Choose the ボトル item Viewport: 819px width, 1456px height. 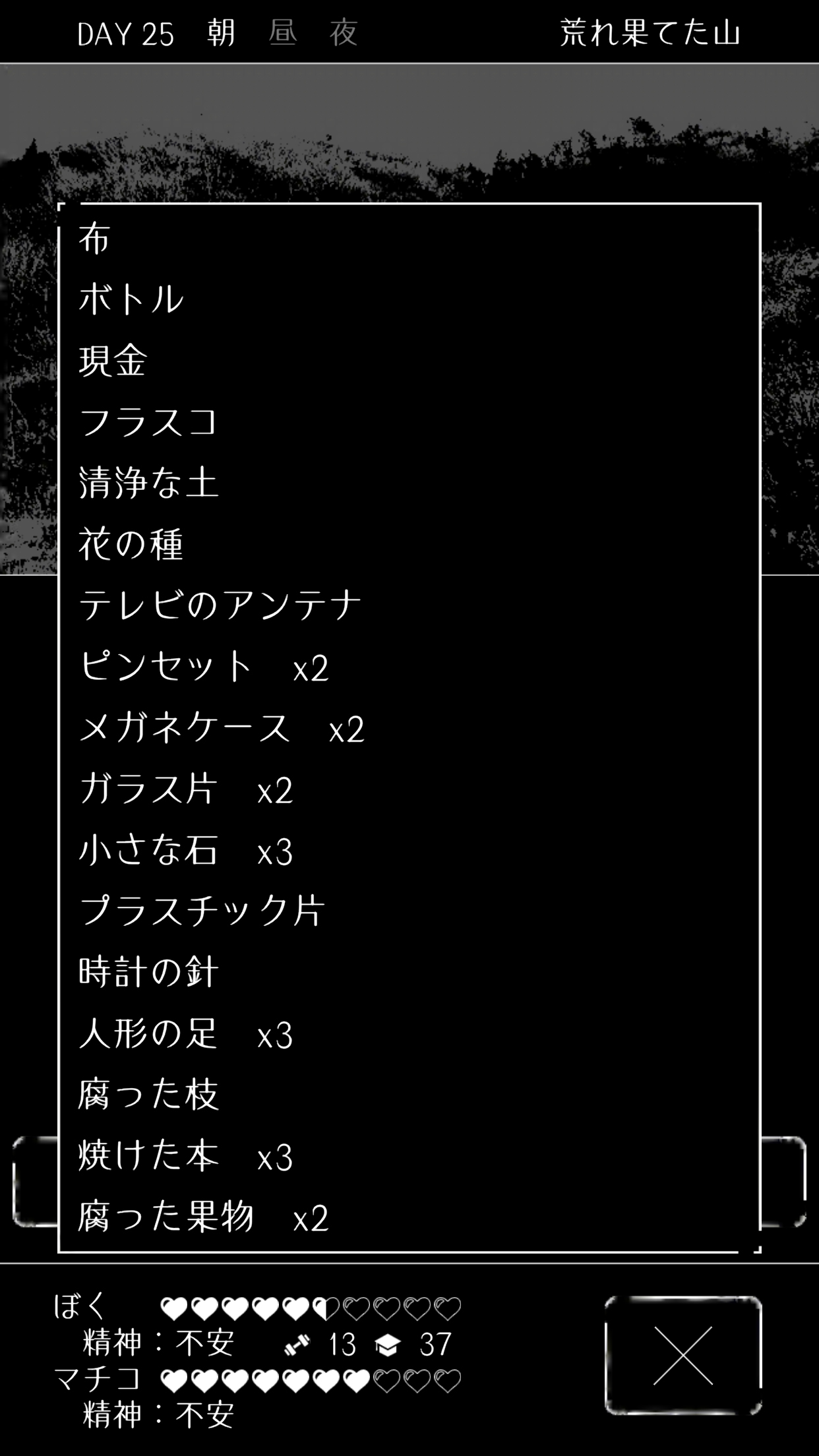(131, 299)
